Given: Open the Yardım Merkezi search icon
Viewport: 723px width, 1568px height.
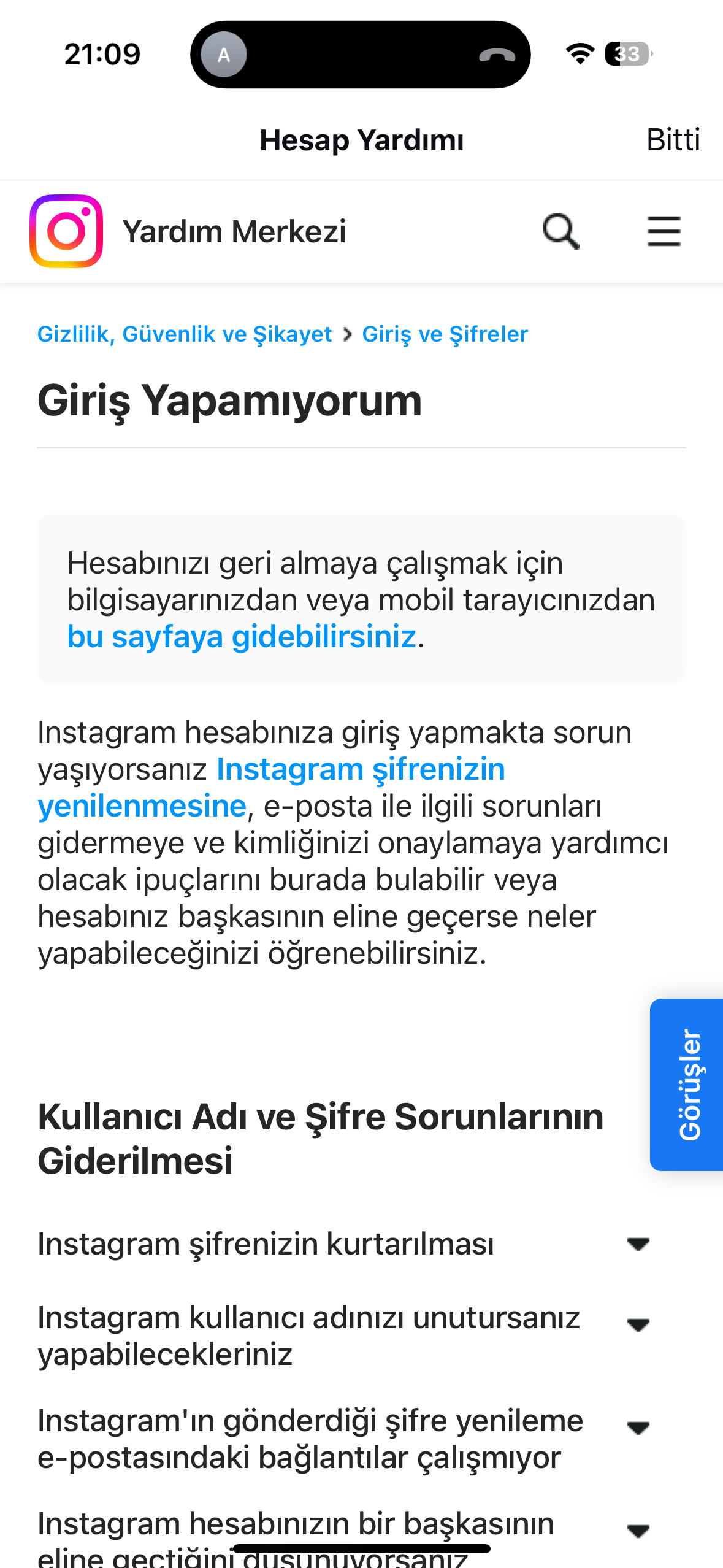Looking at the screenshot, I should pyautogui.click(x=560, y=231).
